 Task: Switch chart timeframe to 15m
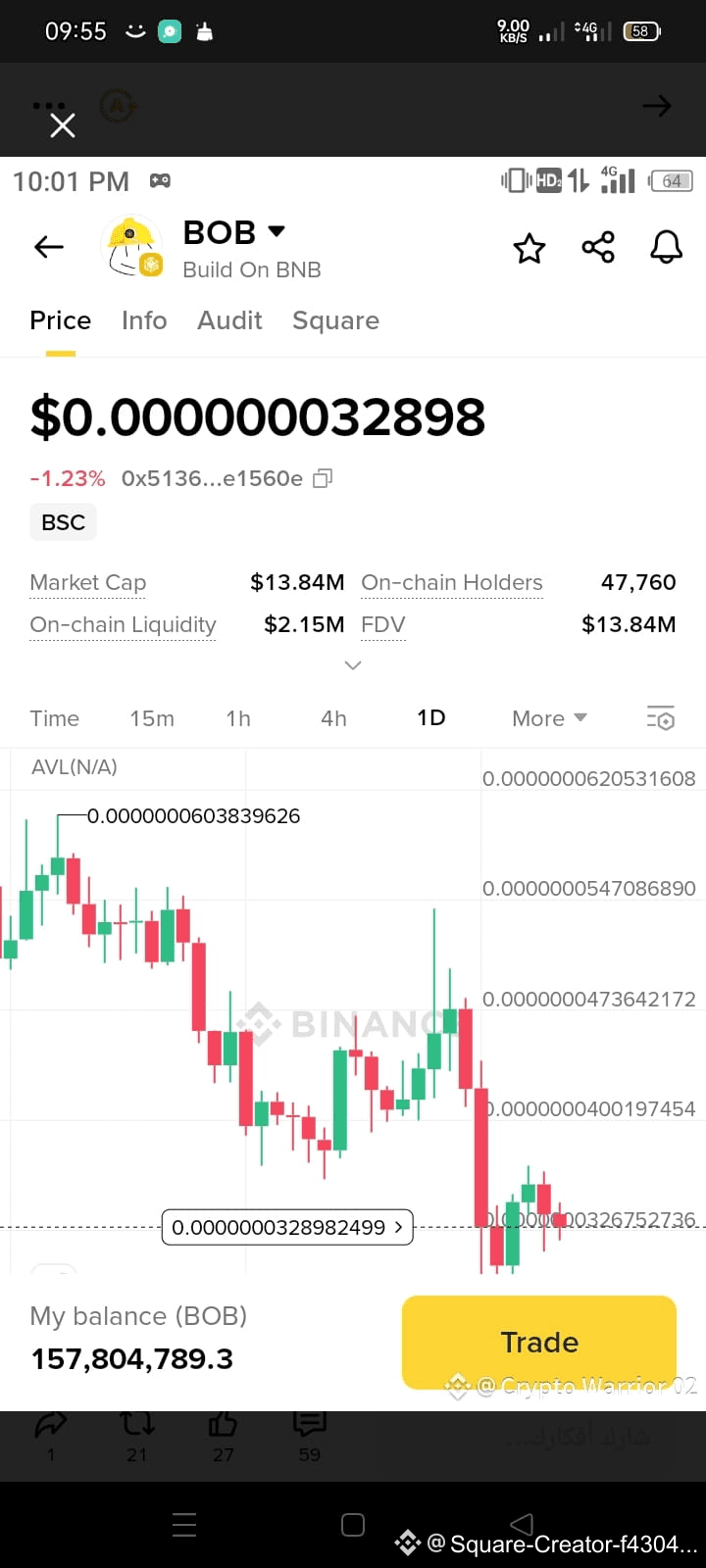(x=152, y=718)
